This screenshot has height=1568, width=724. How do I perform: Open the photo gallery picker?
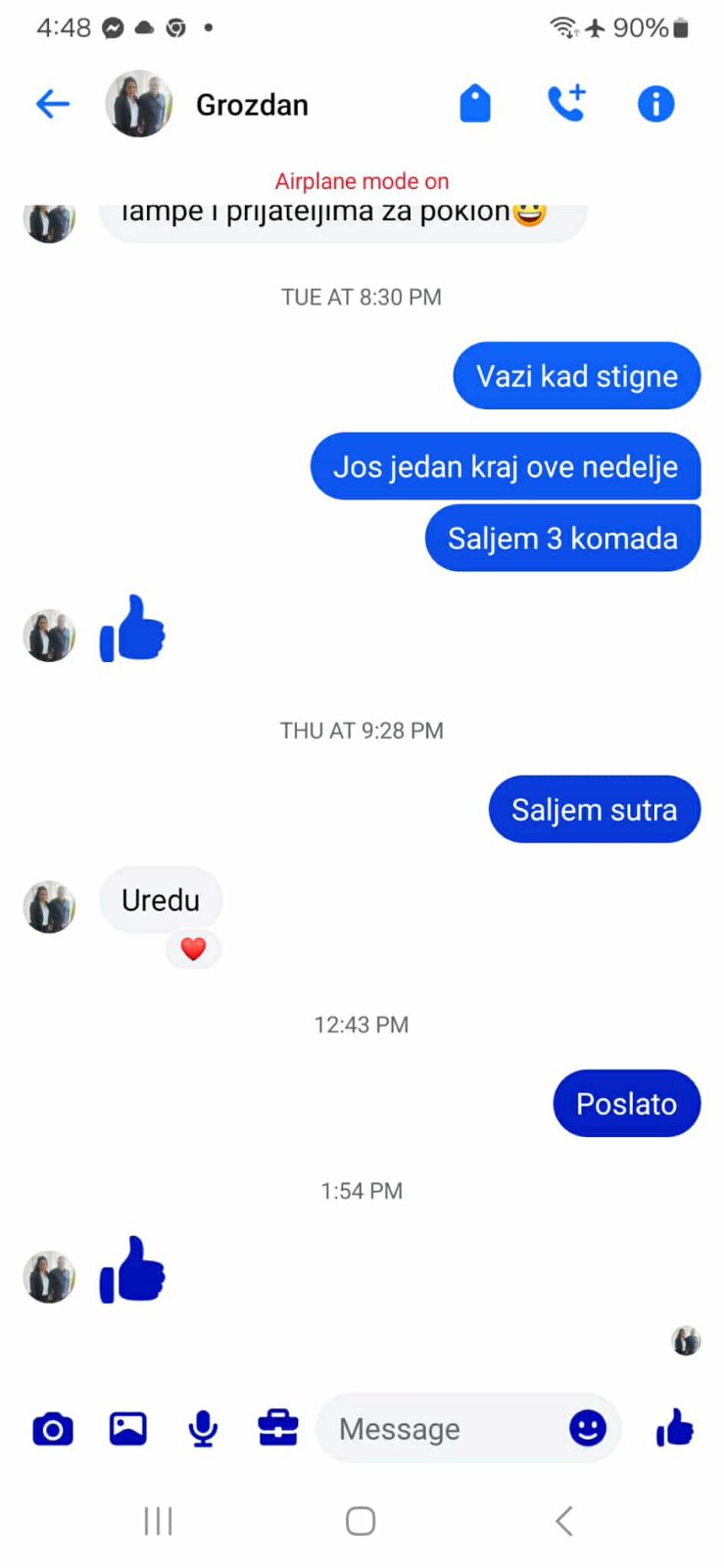coord(126,1428)
